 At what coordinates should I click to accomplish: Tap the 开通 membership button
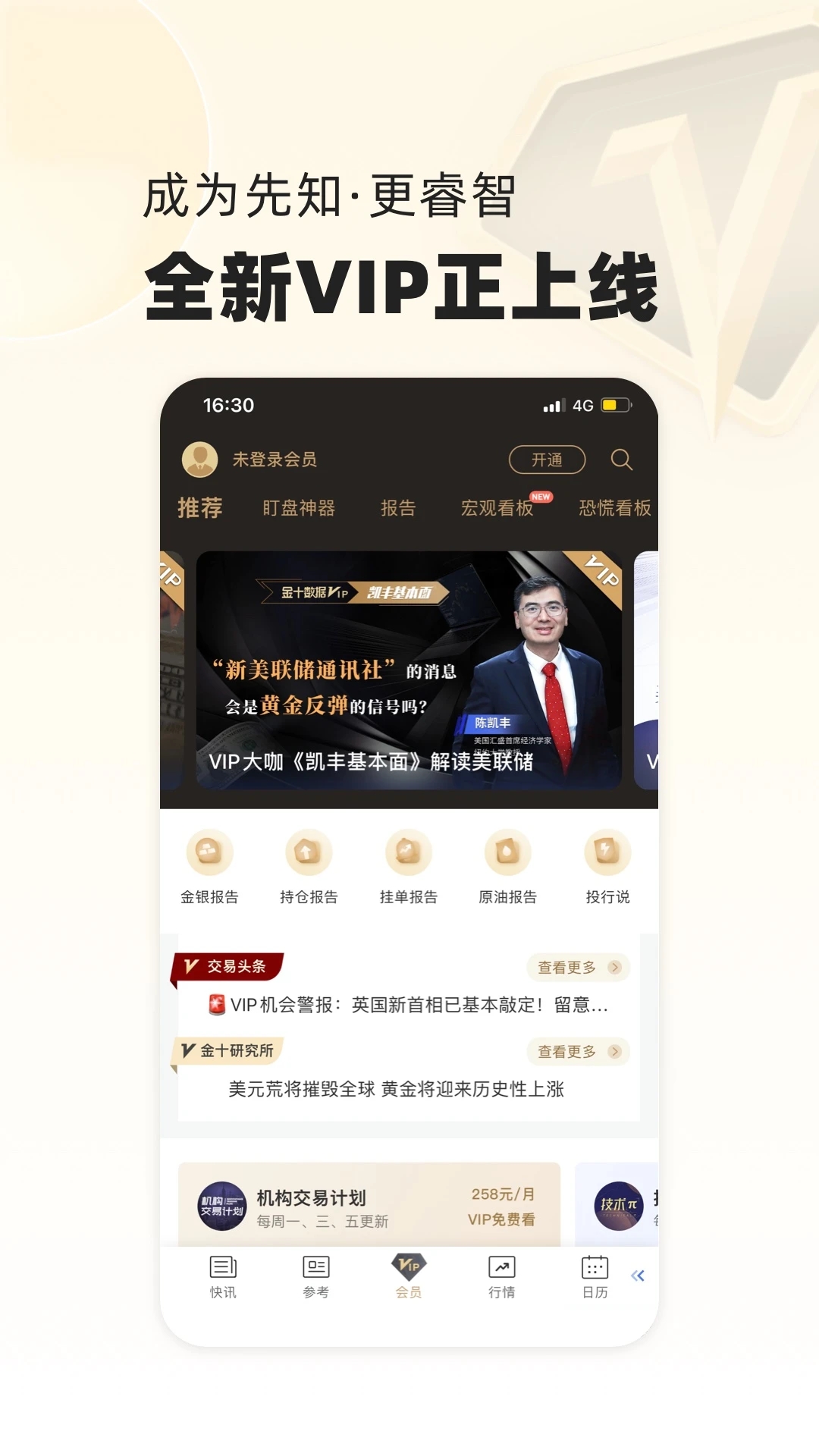click(x=547, y=460)
